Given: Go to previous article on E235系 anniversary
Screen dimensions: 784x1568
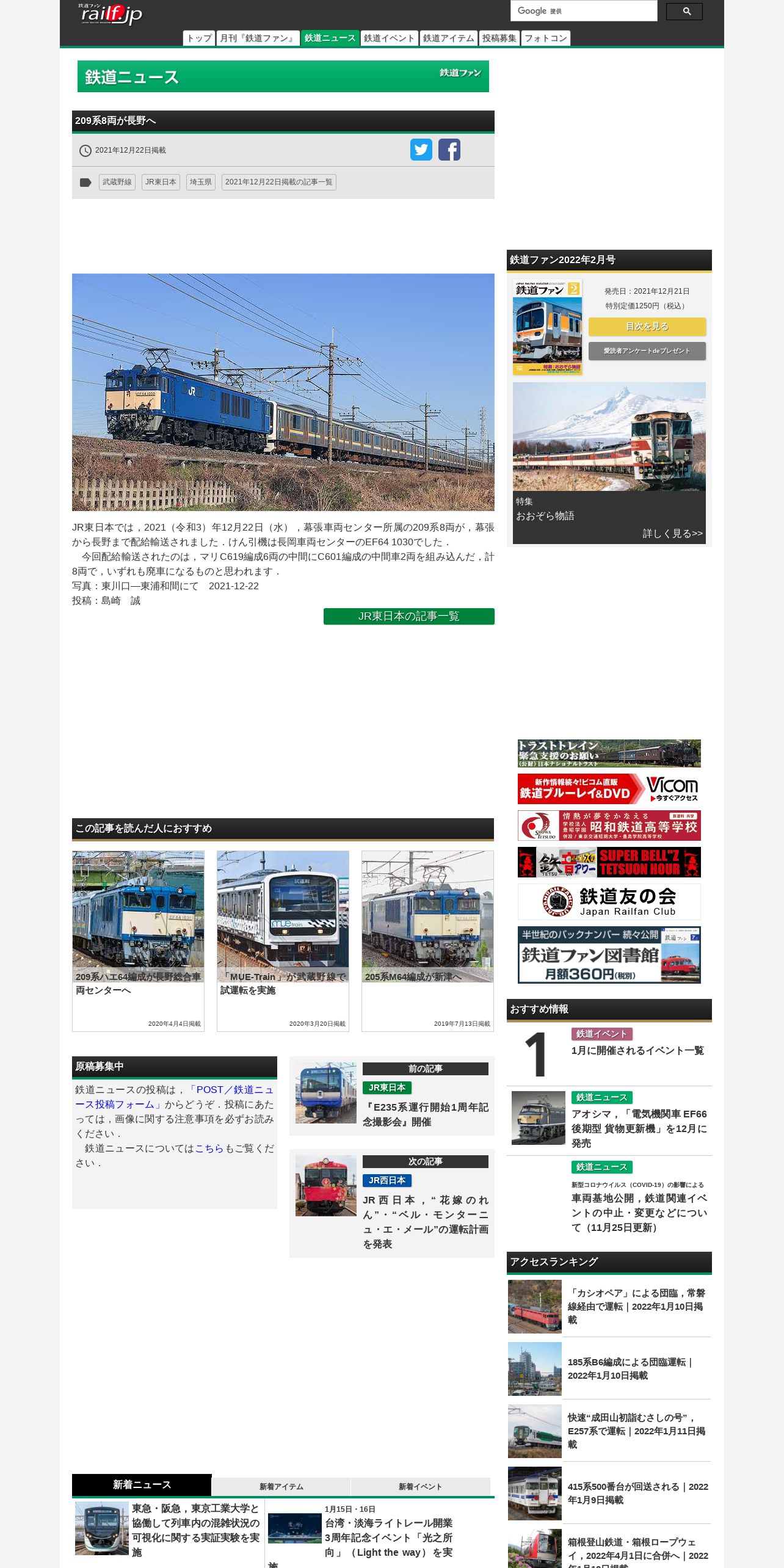Looking at the screenshot, I should tap(392, 1096).
